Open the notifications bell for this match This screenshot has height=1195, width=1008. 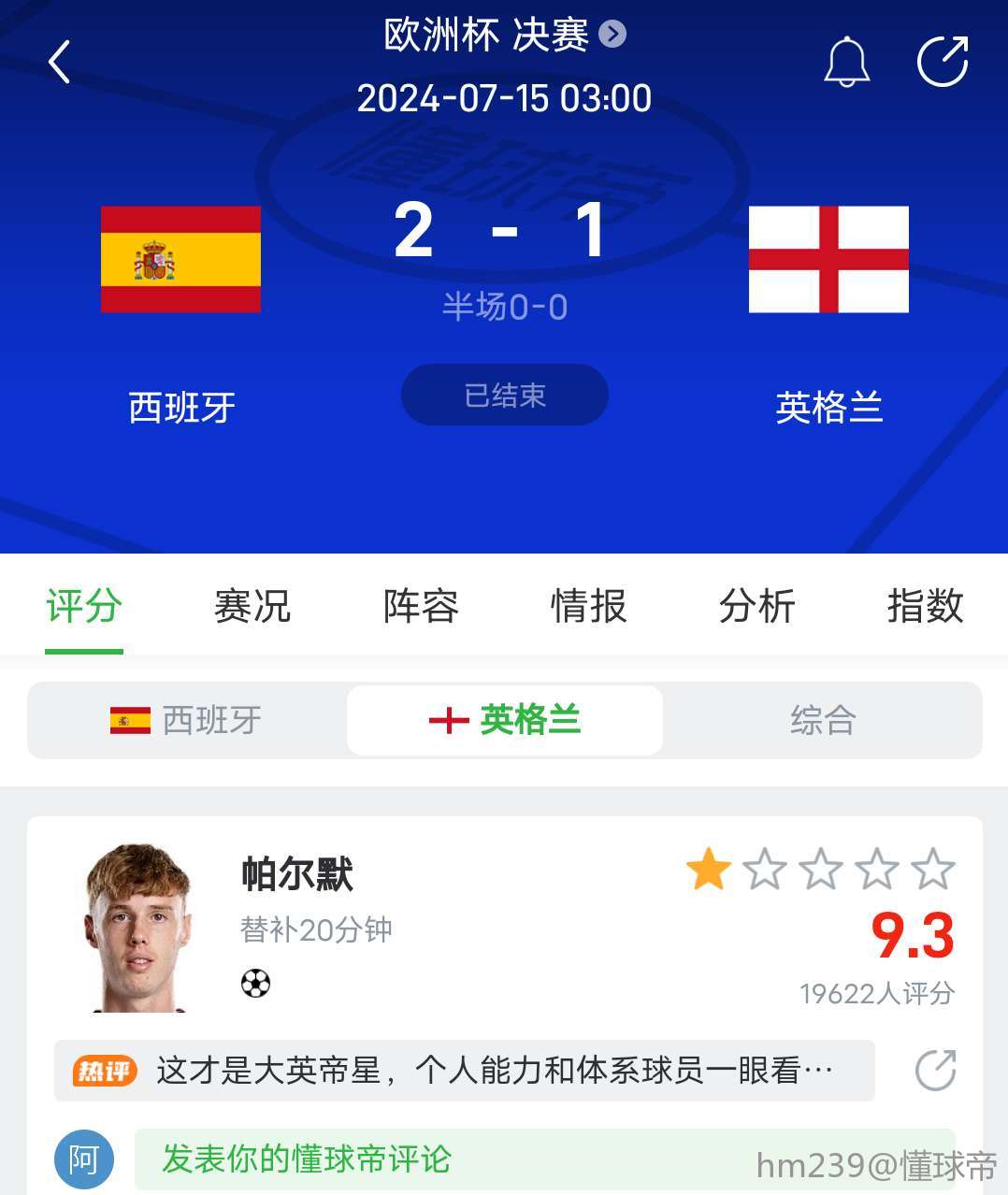click(846, 63)
